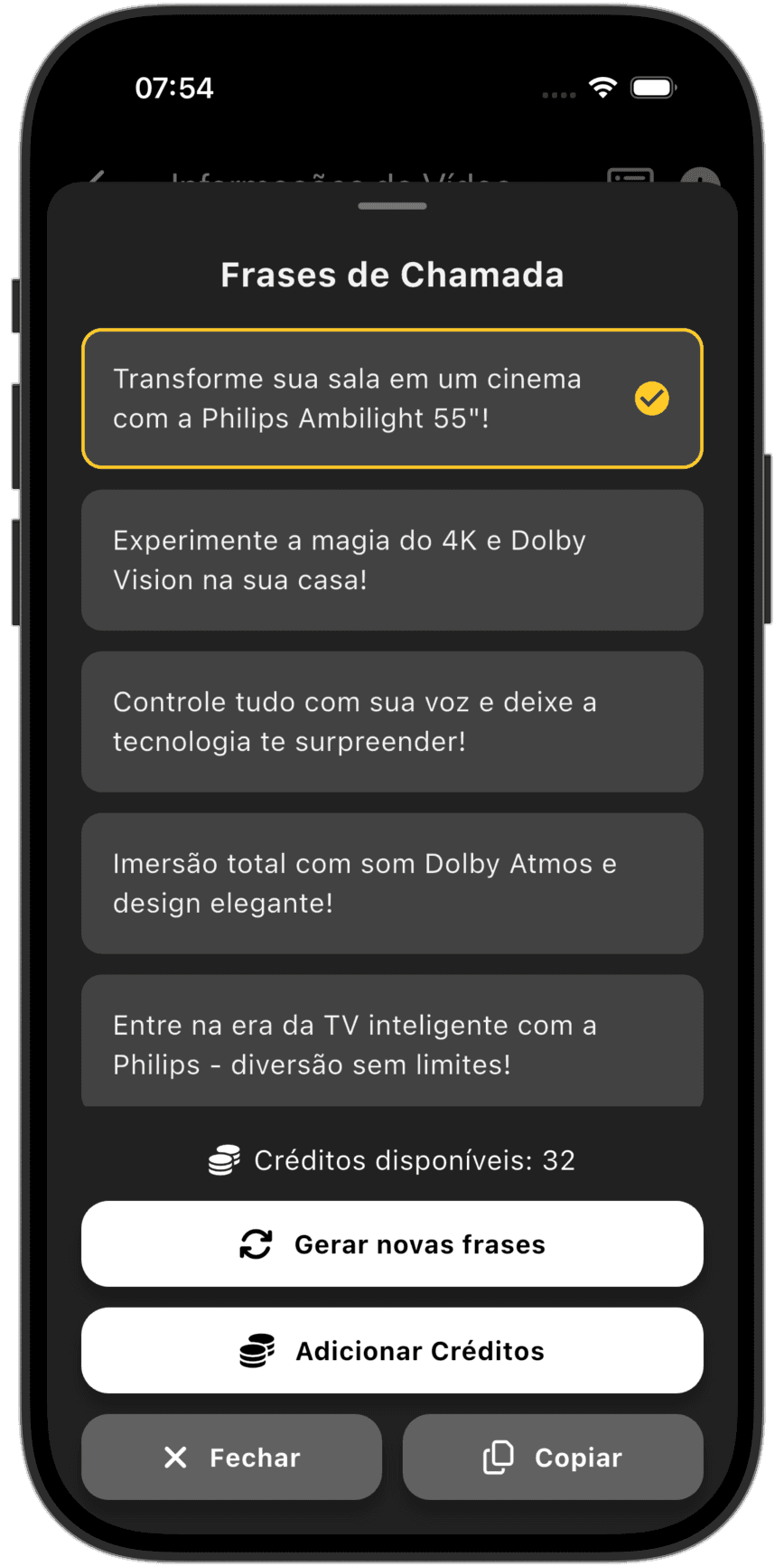Select the Dolby Atmos design elegante phrase
The width and height of the screenshot is (784, 1566).
(x=392, y=883)
